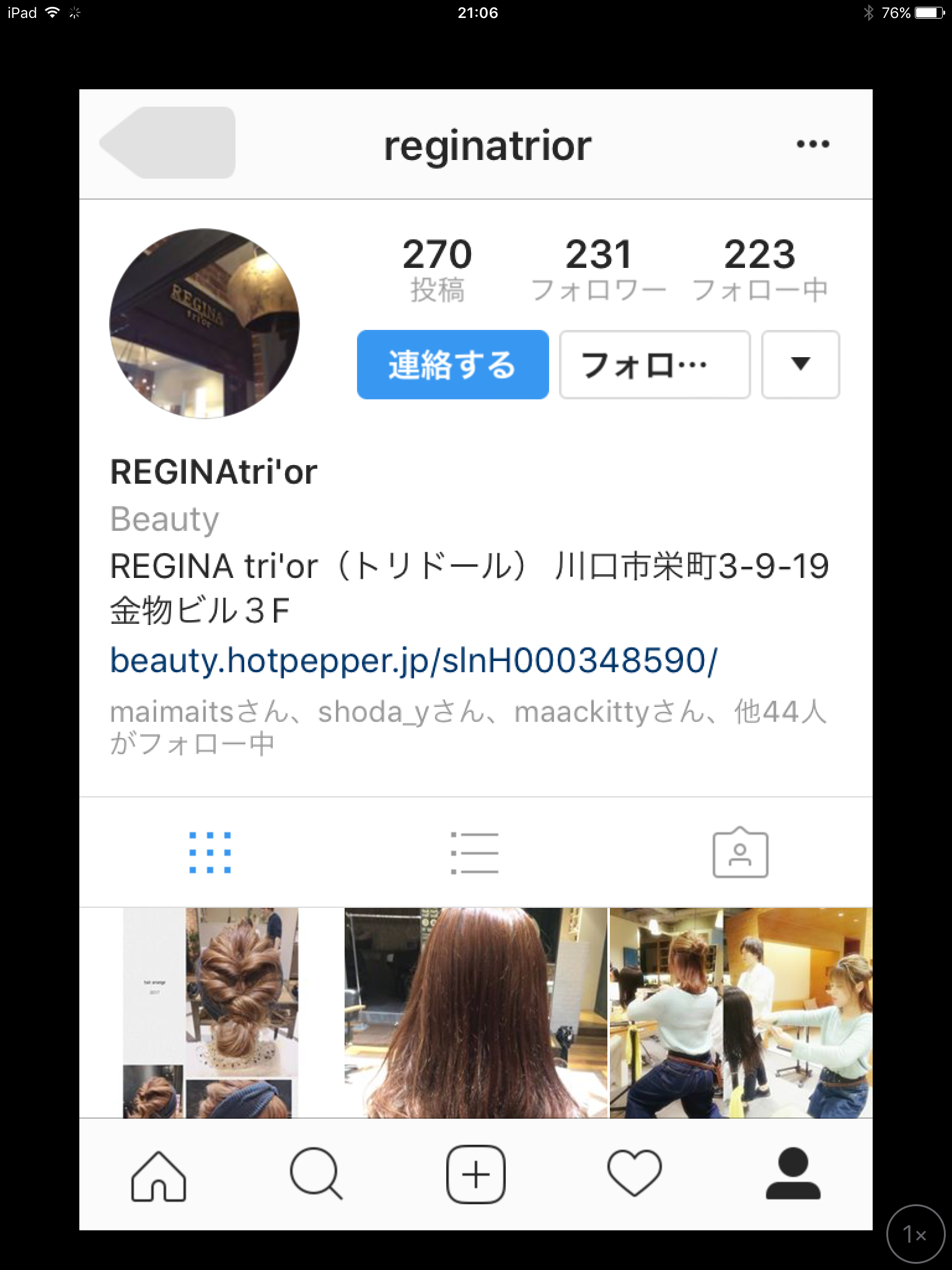Tap the blue 連絡する contact button
This screenshot has width=952, height=1270.
pyautogui.click(x=452, y=365)
